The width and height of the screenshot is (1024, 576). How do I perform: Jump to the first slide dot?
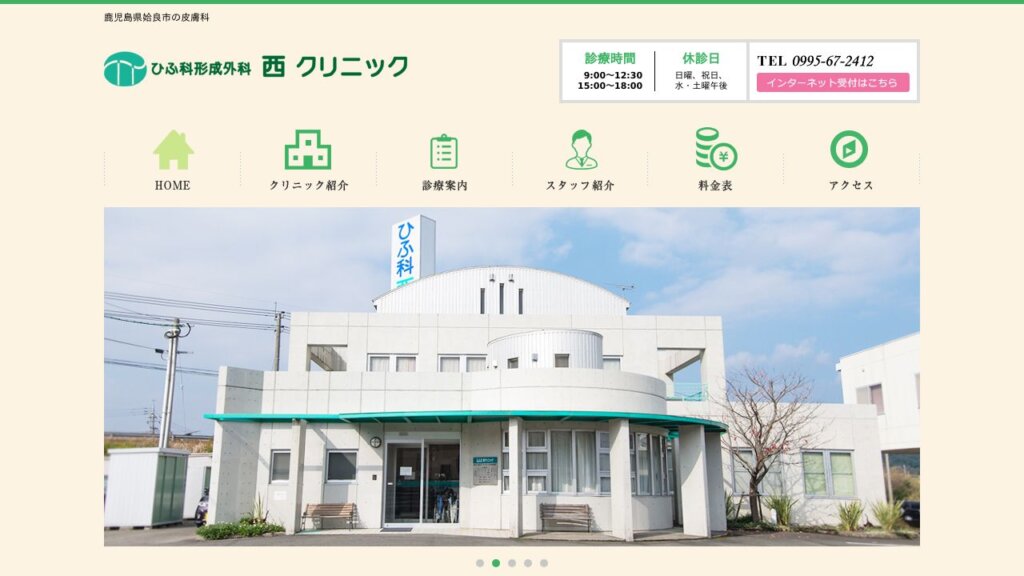point(480,563)
